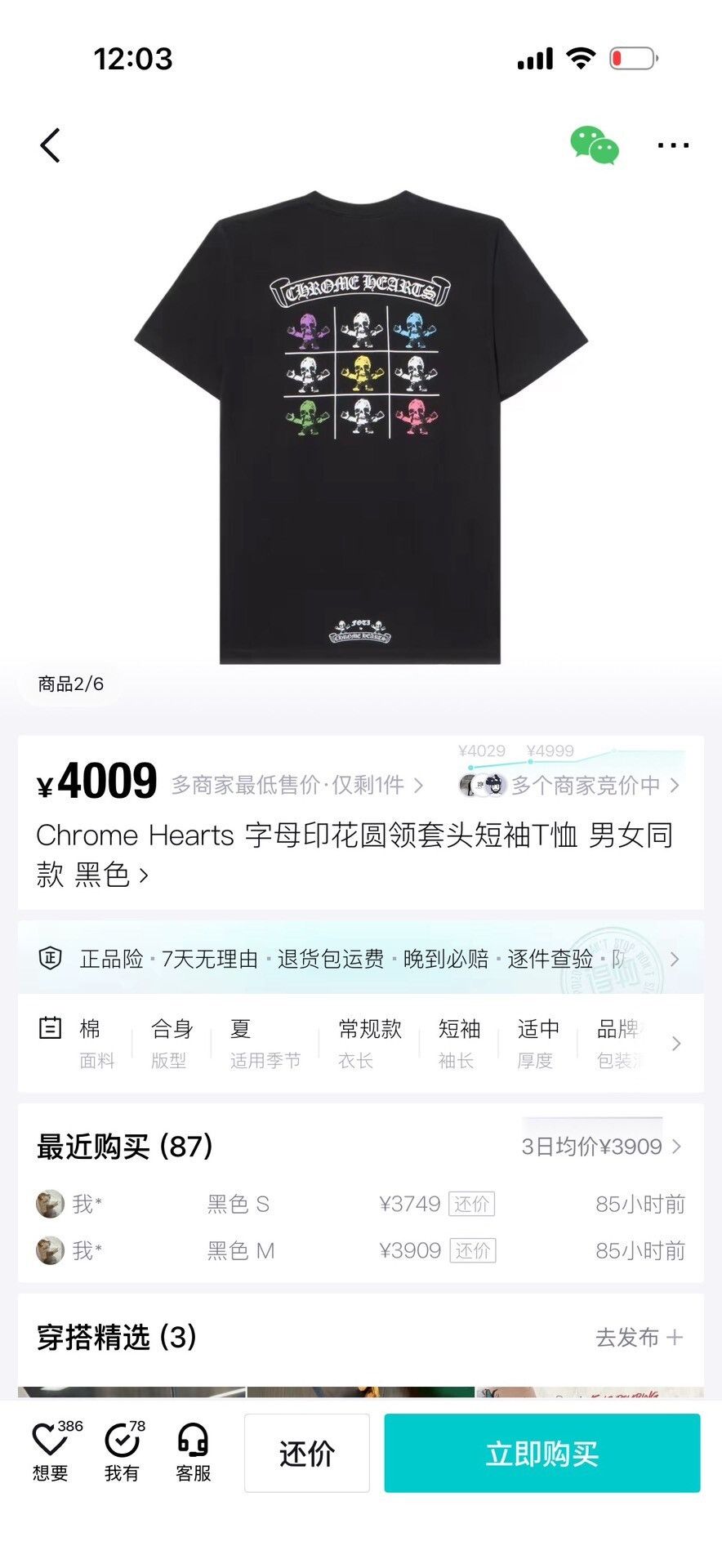Share the product via the WeChat icon

[595, 145]
